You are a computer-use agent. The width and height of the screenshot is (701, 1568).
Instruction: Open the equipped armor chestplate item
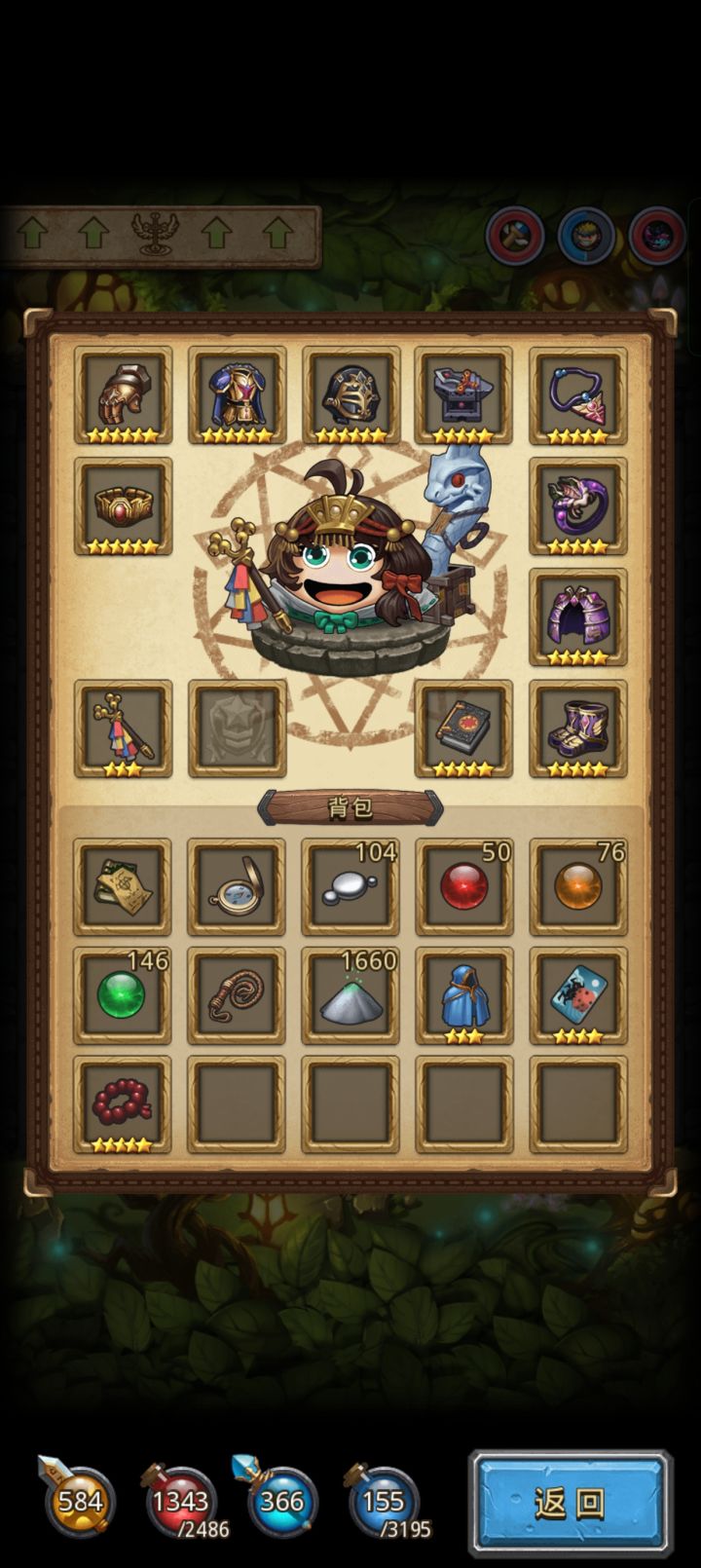(x=236, y=394)
